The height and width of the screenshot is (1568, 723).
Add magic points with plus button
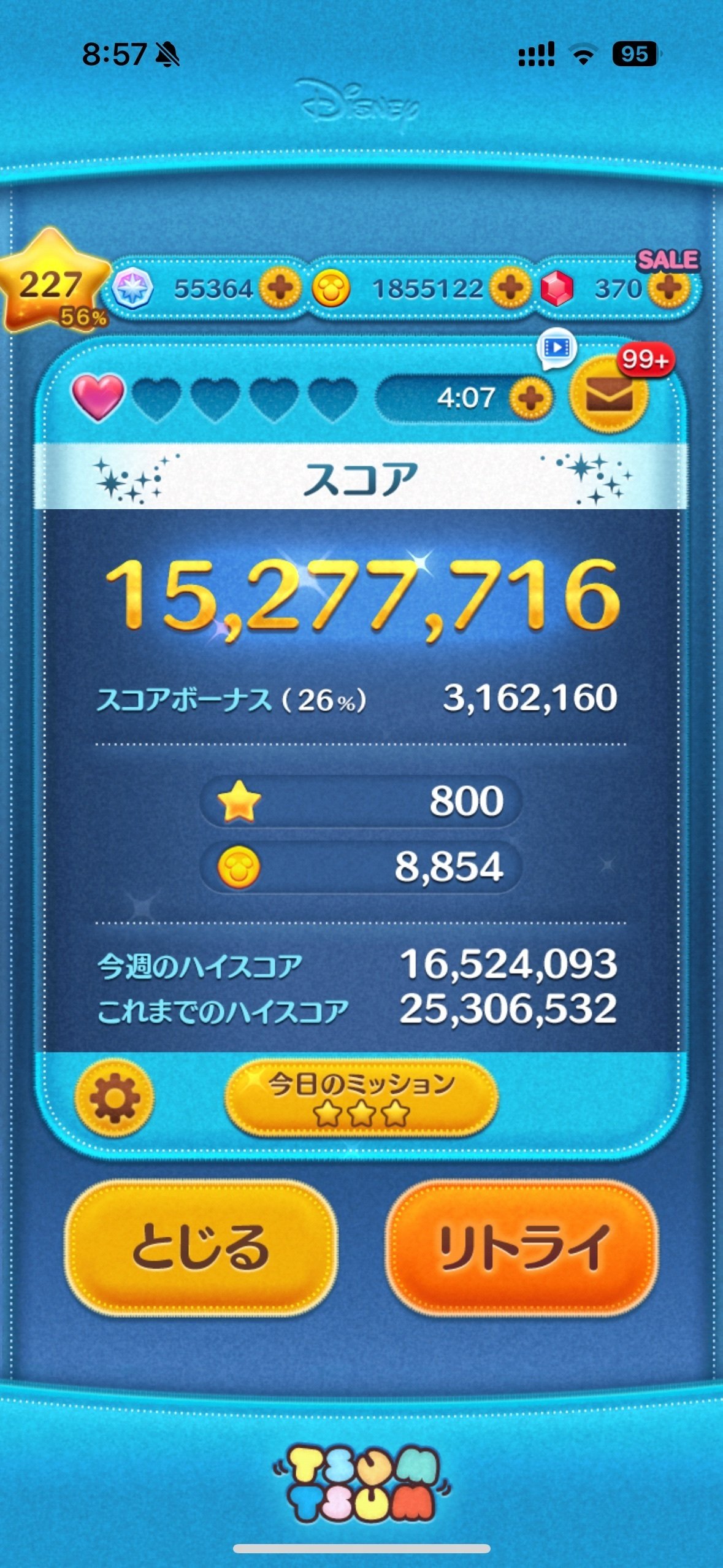279,290
